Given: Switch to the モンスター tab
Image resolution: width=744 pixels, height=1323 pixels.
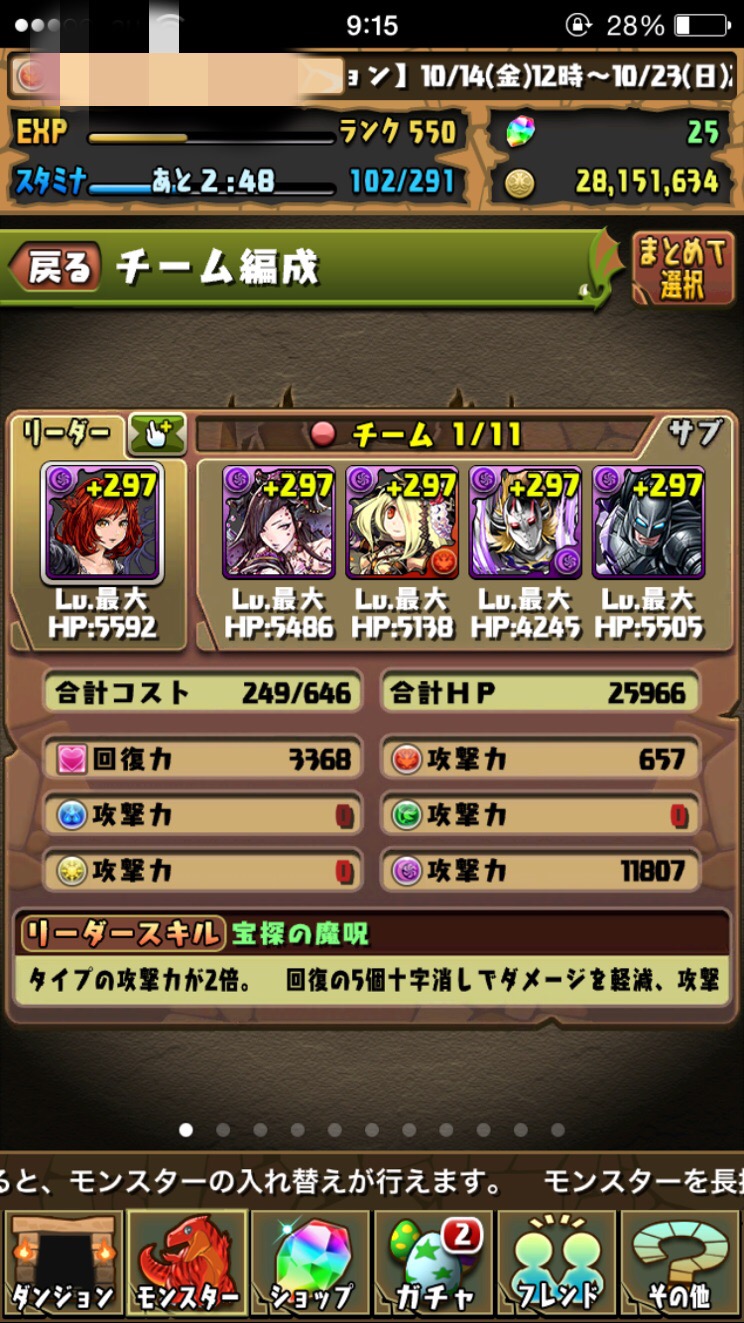Looking at the screenshot, I should click(x=187, y=1264).
